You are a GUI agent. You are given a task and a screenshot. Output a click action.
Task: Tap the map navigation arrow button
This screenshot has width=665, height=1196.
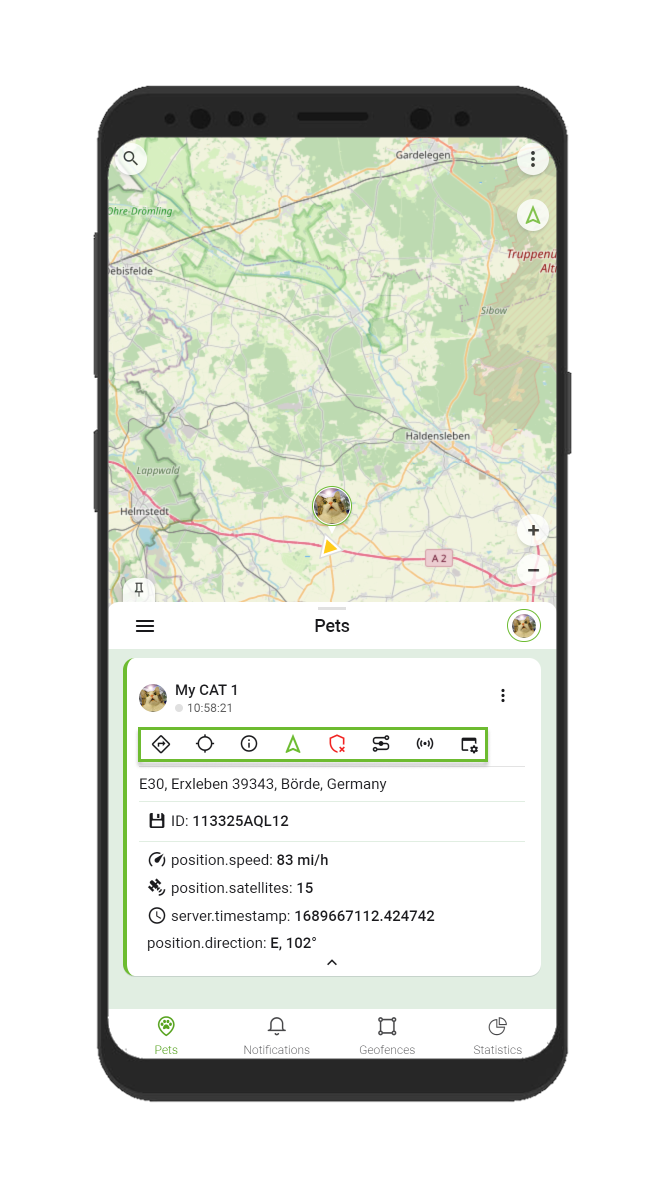point(533,215)
